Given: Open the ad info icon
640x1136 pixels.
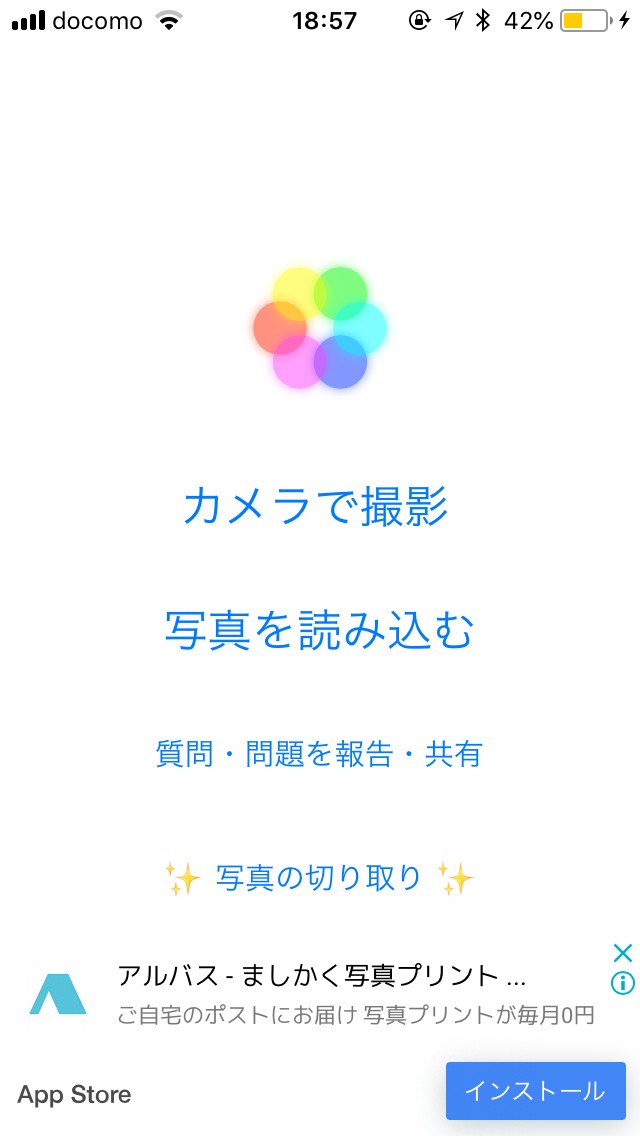Looking at the screenshot, I should coord(622,983).
